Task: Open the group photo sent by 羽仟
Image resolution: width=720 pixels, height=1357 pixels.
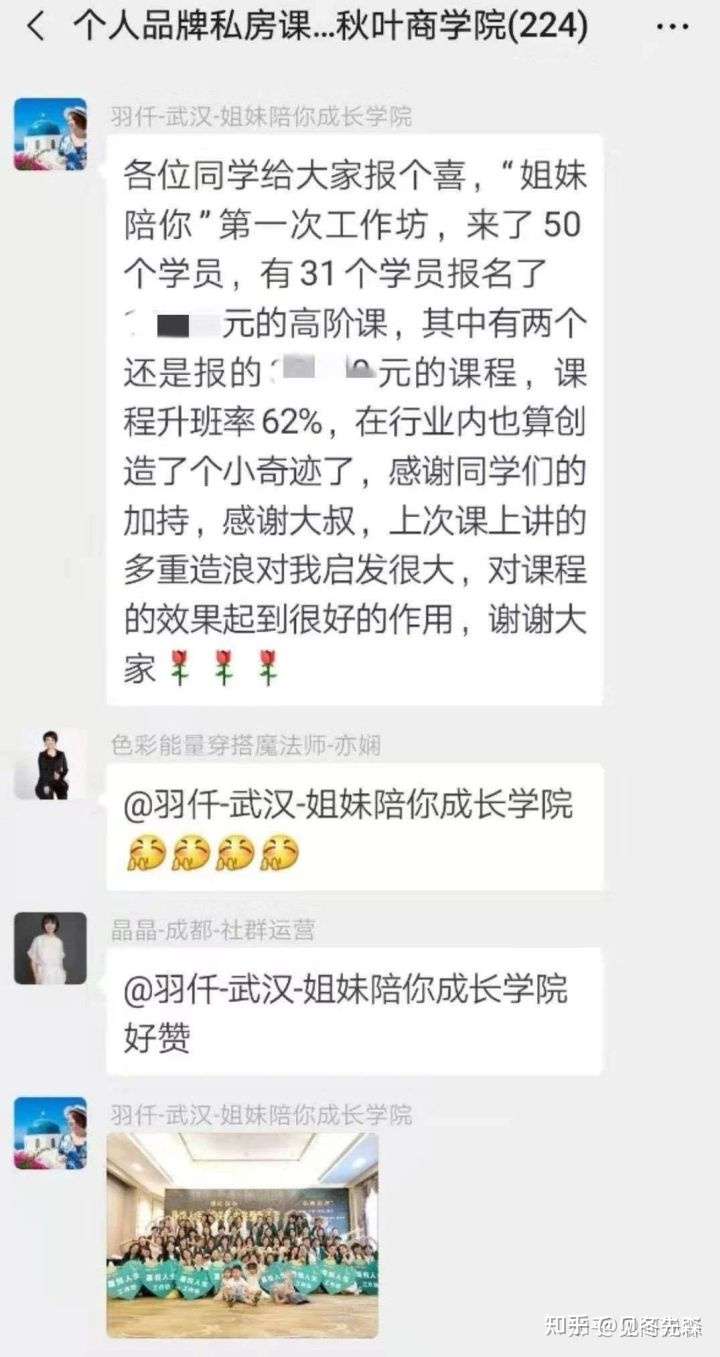Action: click(x=242, y=1234)
